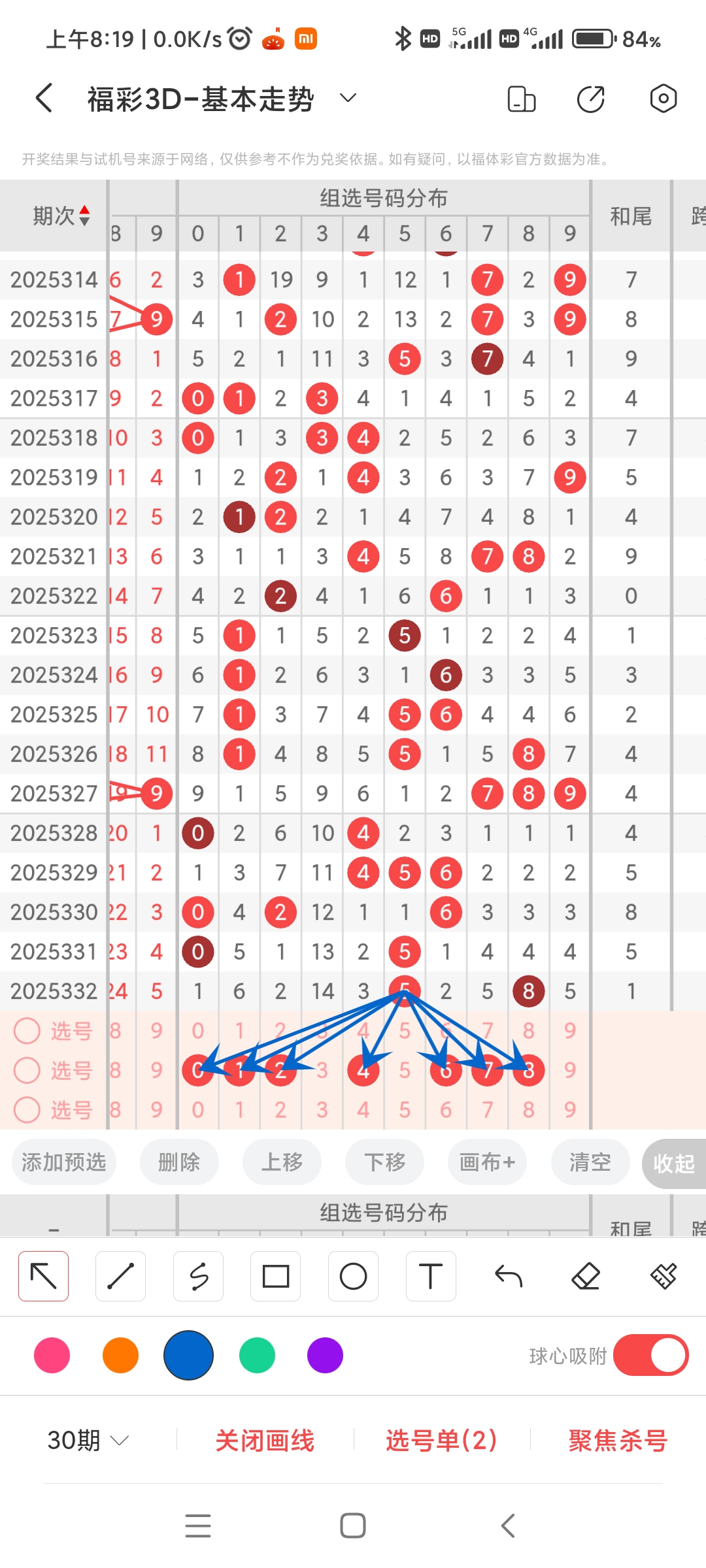Image resolution: width=706 pixels, height=1568 pixels.
Task: Select the eraser tool
Action: coord(586,1275)
